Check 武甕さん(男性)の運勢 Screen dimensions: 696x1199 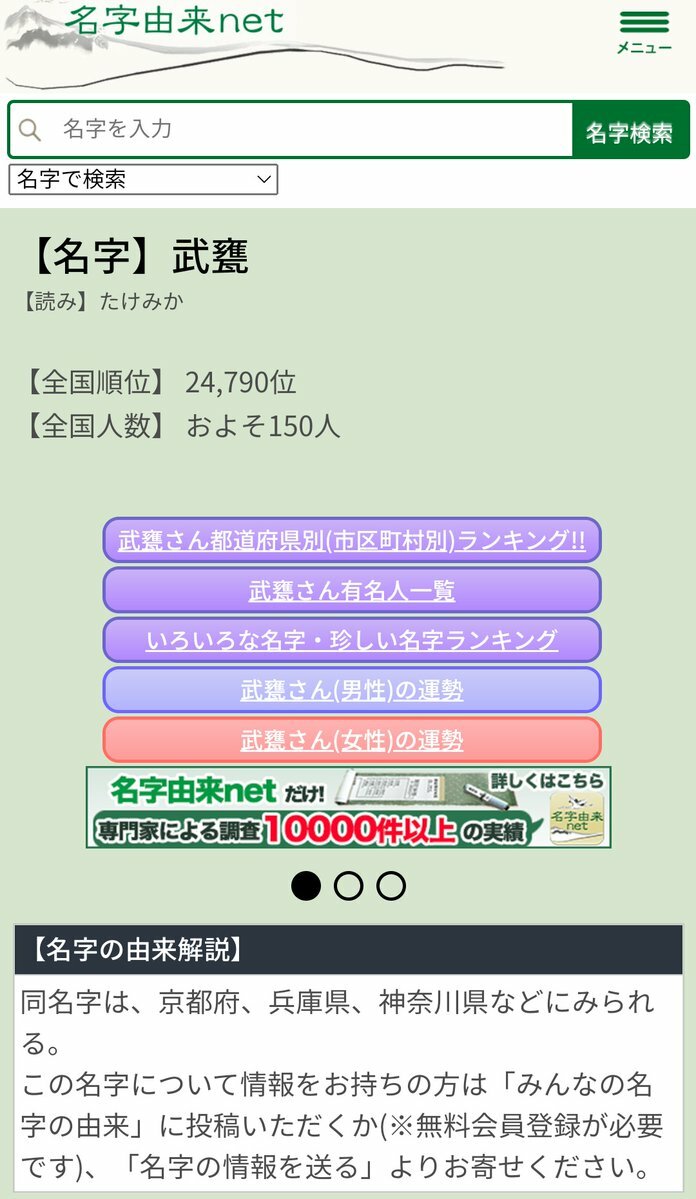(352, 691)
